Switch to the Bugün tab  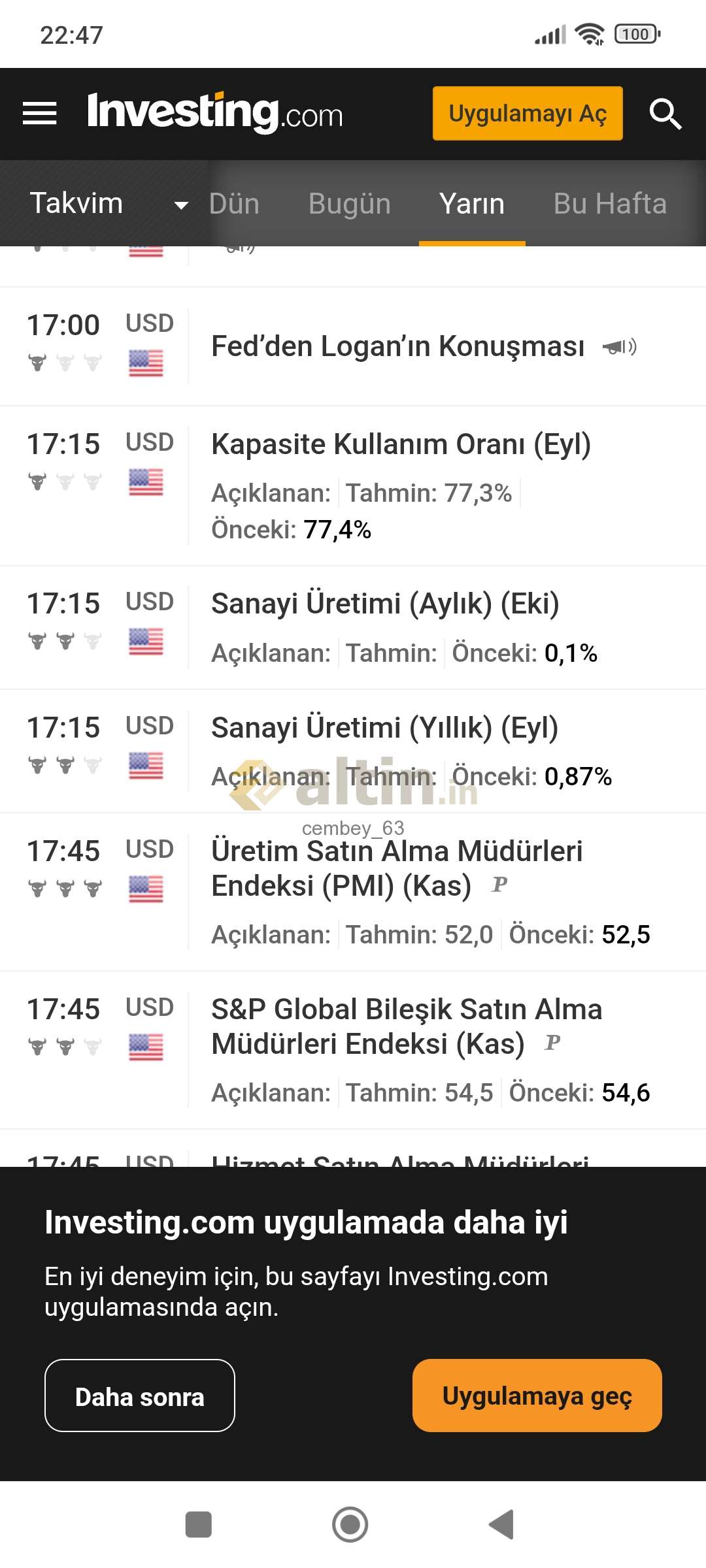pyautogui.click(x=349, y=204)
